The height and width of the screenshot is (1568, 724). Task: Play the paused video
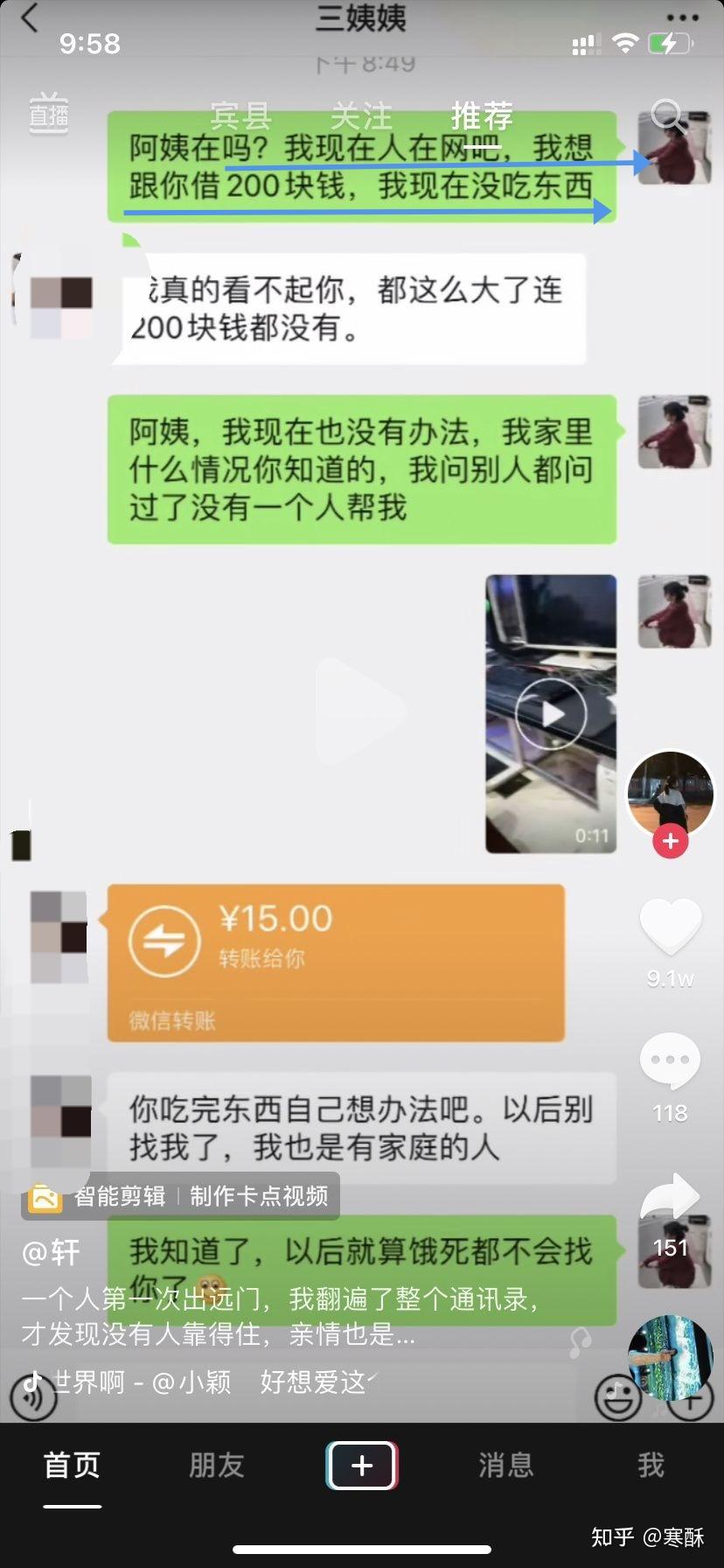(360, 710)
